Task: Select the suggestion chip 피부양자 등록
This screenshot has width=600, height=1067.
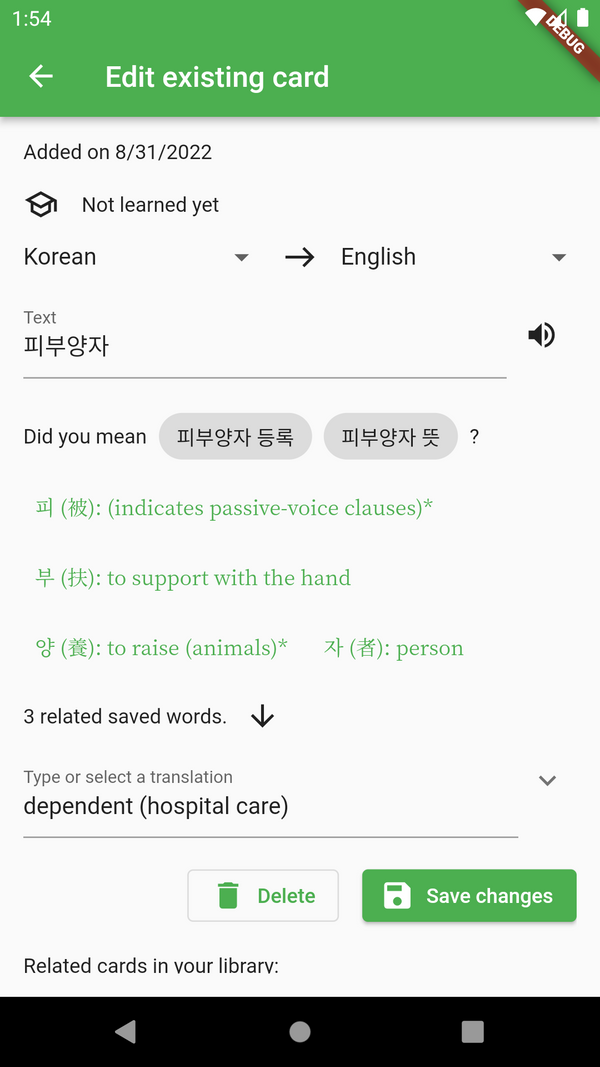Action: 235,436
